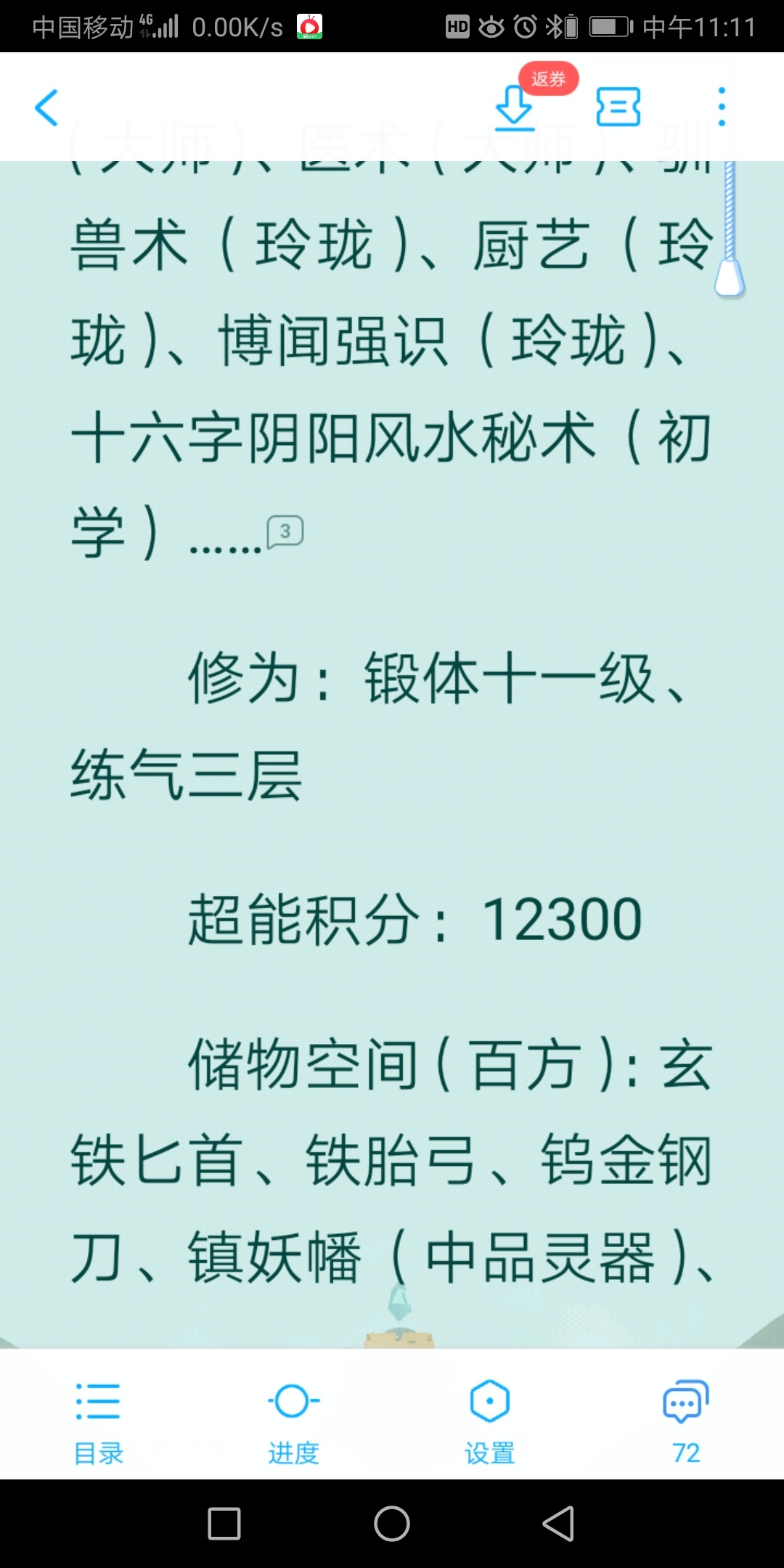Tap the system home button
784x1568 pixels.
tap(392, 1523)
